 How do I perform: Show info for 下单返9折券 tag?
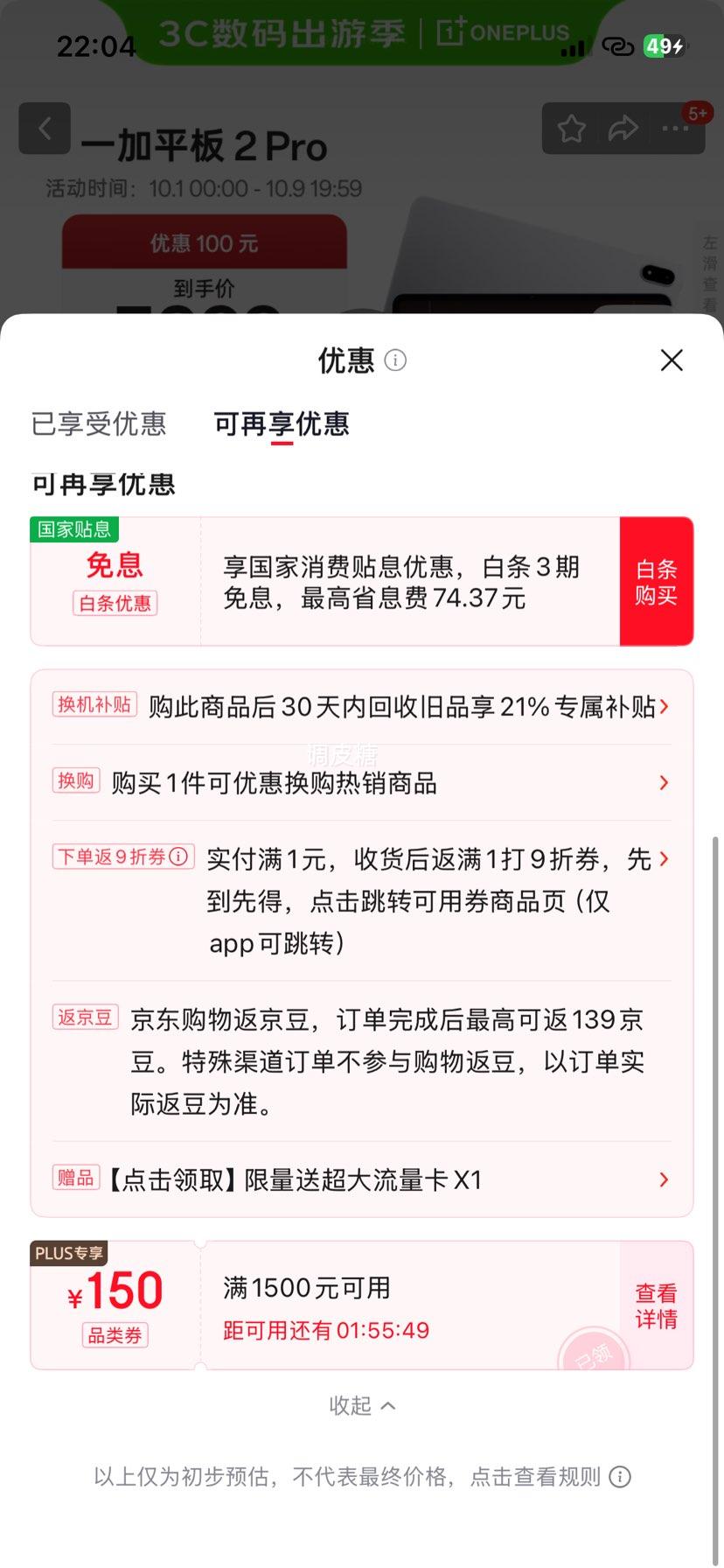[x=178, y=857]
